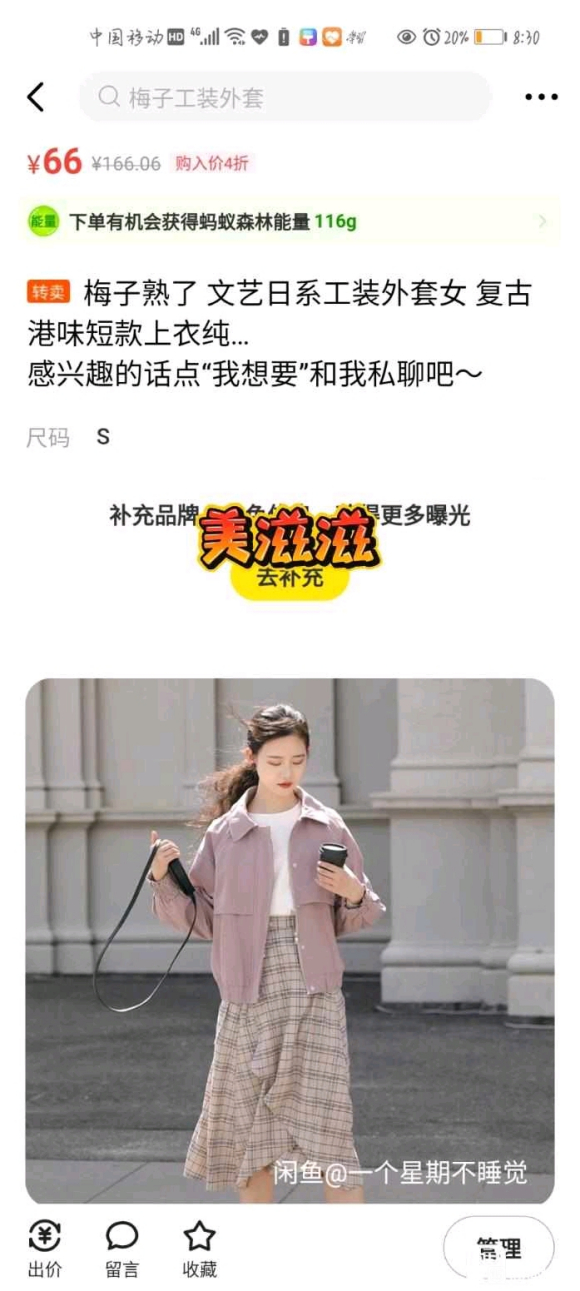Add the item to favorites via 收藏
This screenshot has height=1291, width=580.
click(x=200, y=1250)
